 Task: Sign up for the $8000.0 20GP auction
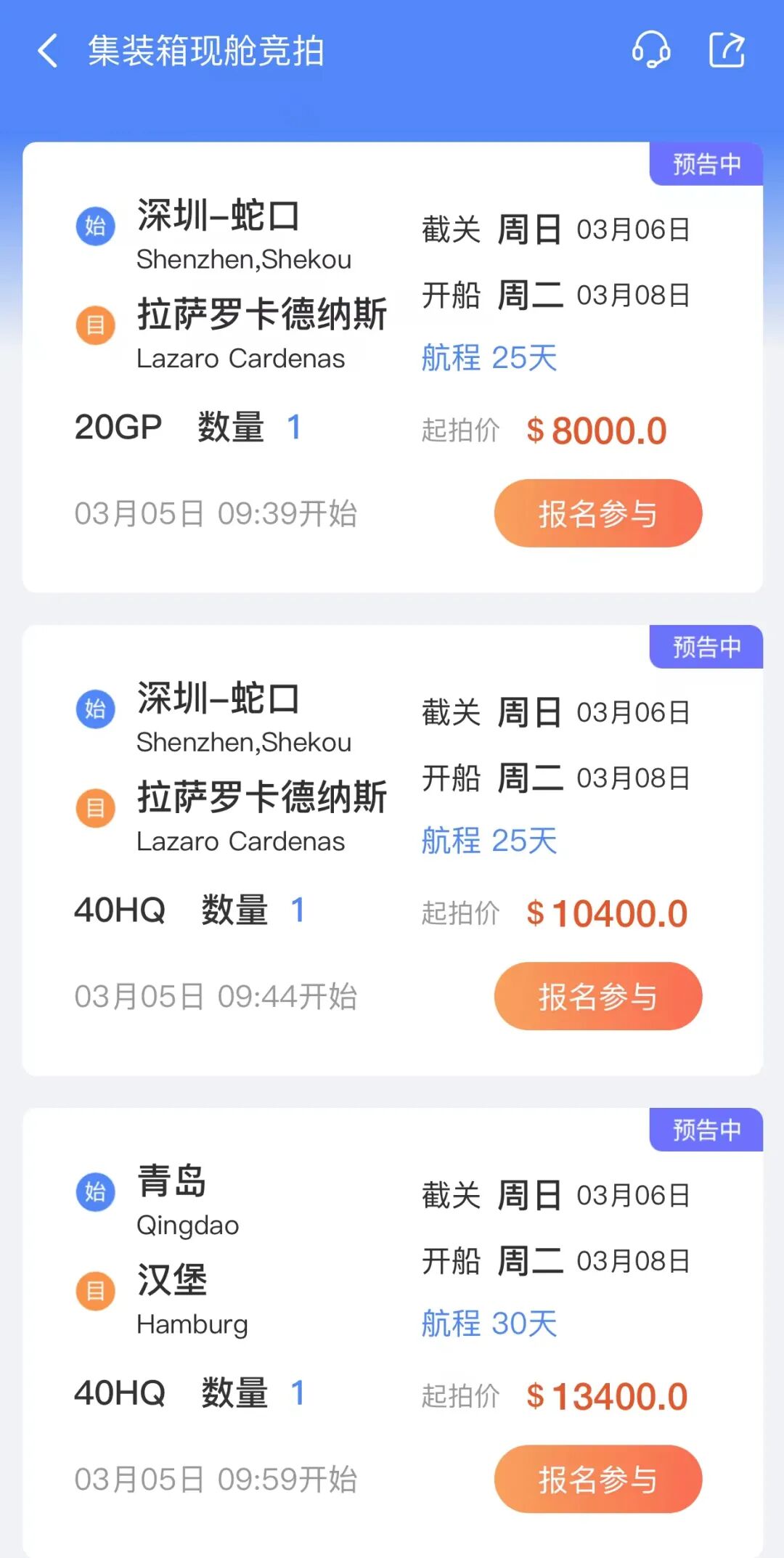[597, 513]
